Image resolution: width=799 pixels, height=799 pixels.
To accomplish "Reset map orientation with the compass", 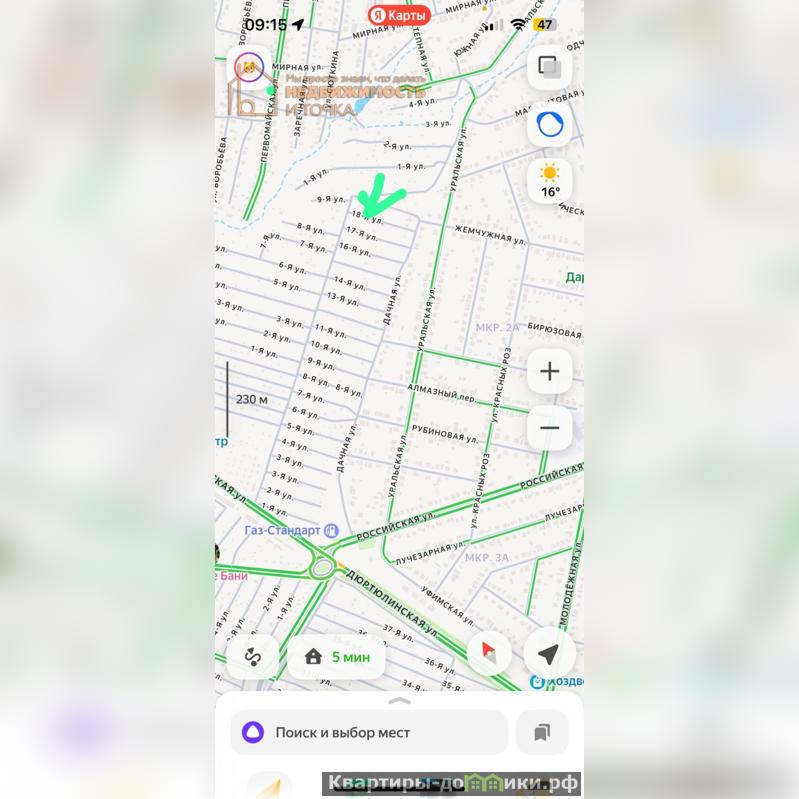I will 489,653.
